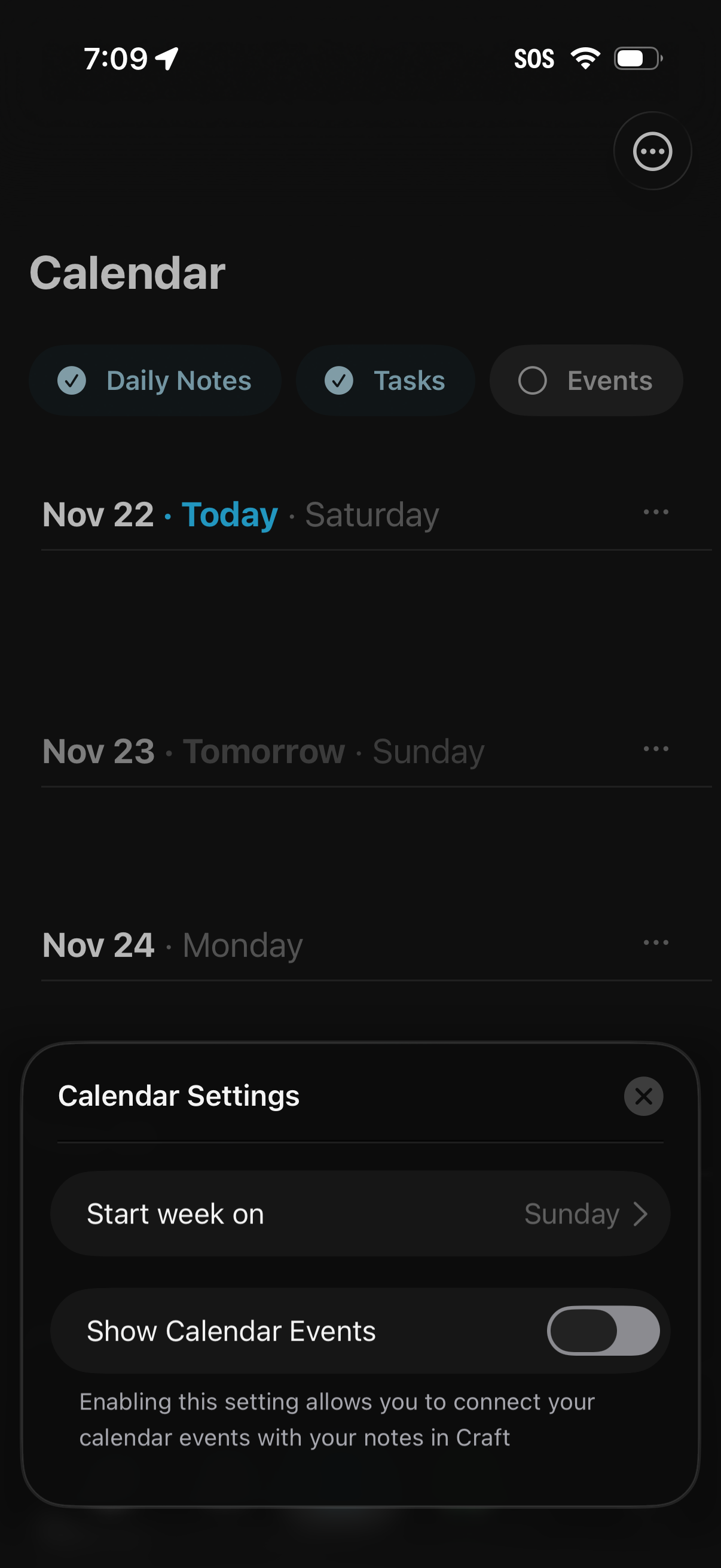The height and width of the screenshot is (1568, 721).
Task: Tap the Calendar title heading
Action: (129, 272)
